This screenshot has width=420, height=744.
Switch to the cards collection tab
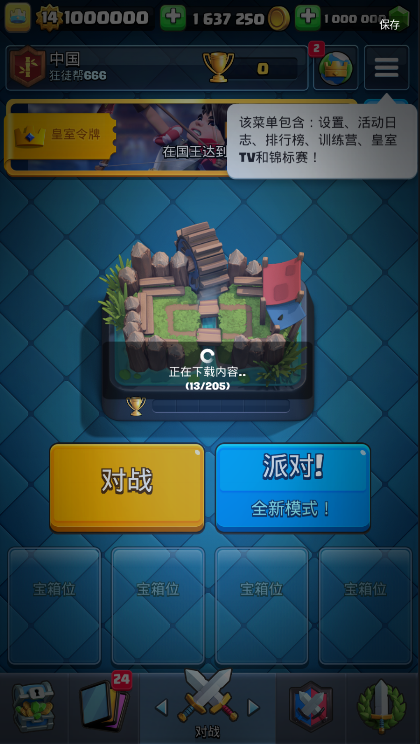coord(104,705)
